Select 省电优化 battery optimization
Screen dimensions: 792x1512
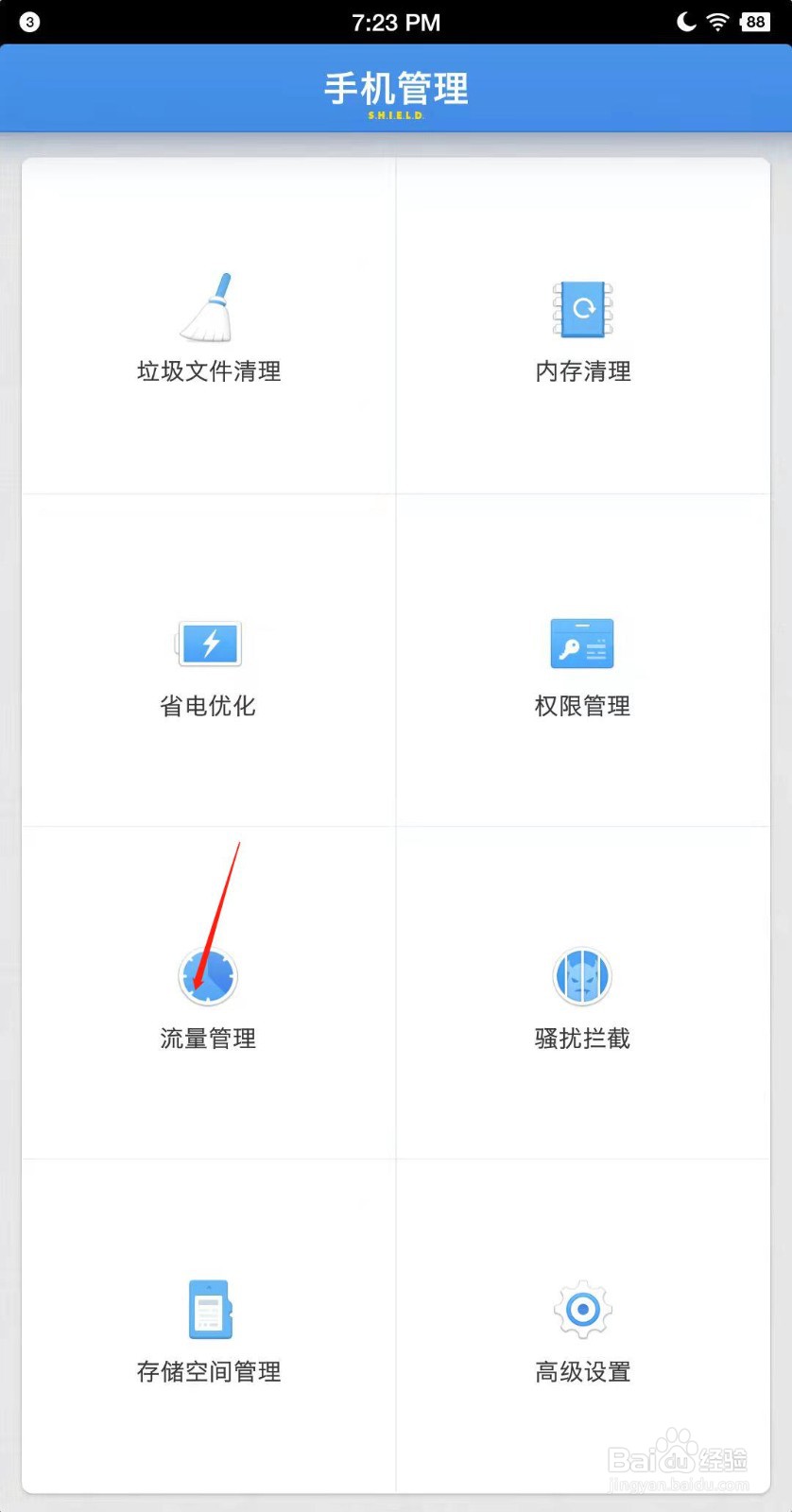[208, 661]
